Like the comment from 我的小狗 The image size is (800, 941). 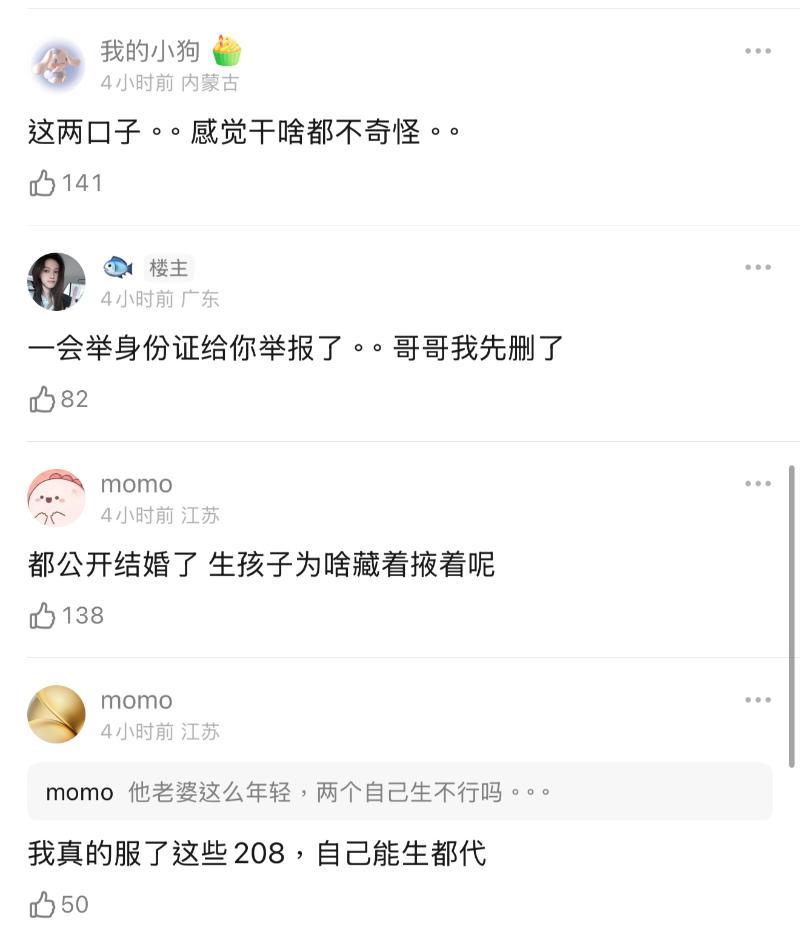(x=43, y=183)
